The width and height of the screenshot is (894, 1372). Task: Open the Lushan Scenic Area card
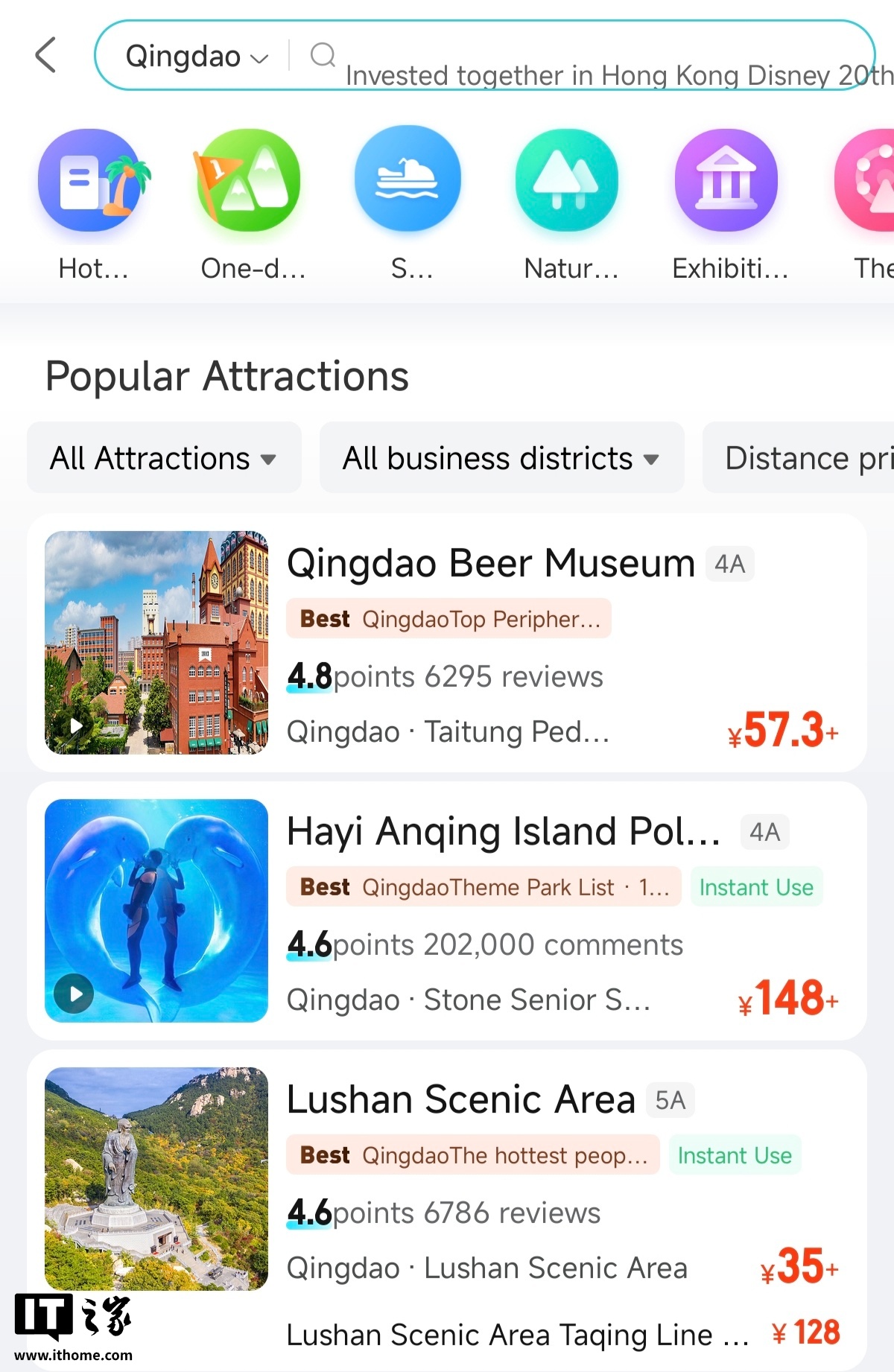click(460, 1099)
